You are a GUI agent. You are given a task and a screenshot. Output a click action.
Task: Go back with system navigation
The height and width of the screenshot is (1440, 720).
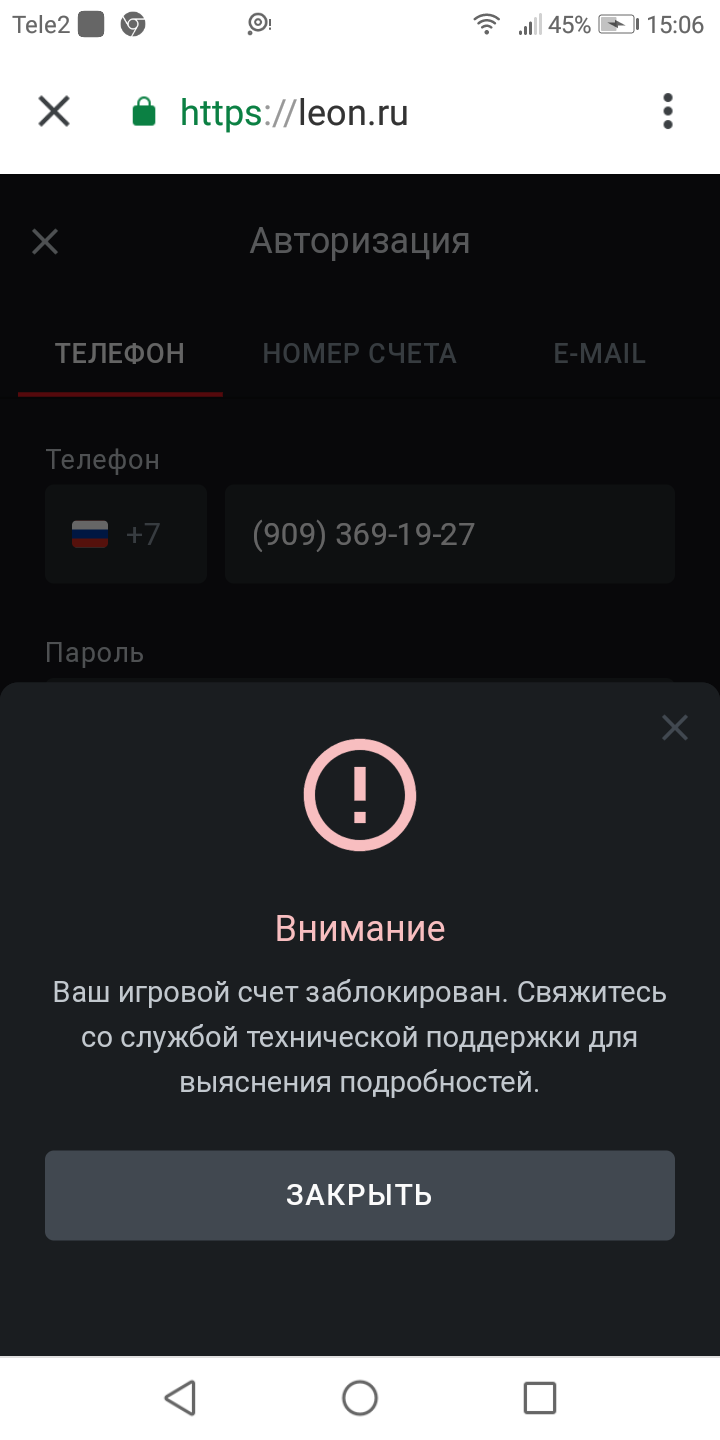coord(180,1397)
